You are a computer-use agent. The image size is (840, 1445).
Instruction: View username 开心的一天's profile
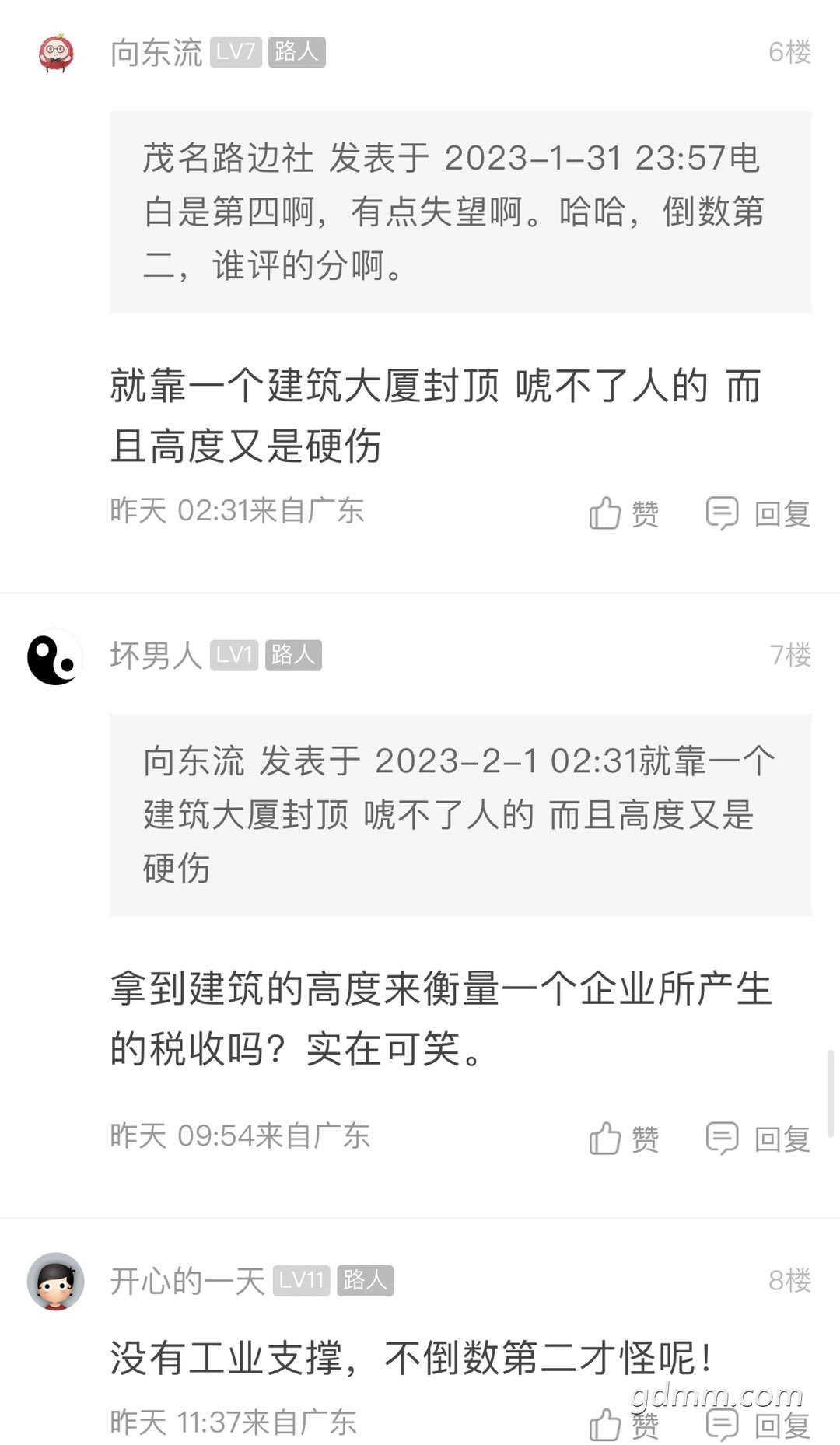(187, 1281)
